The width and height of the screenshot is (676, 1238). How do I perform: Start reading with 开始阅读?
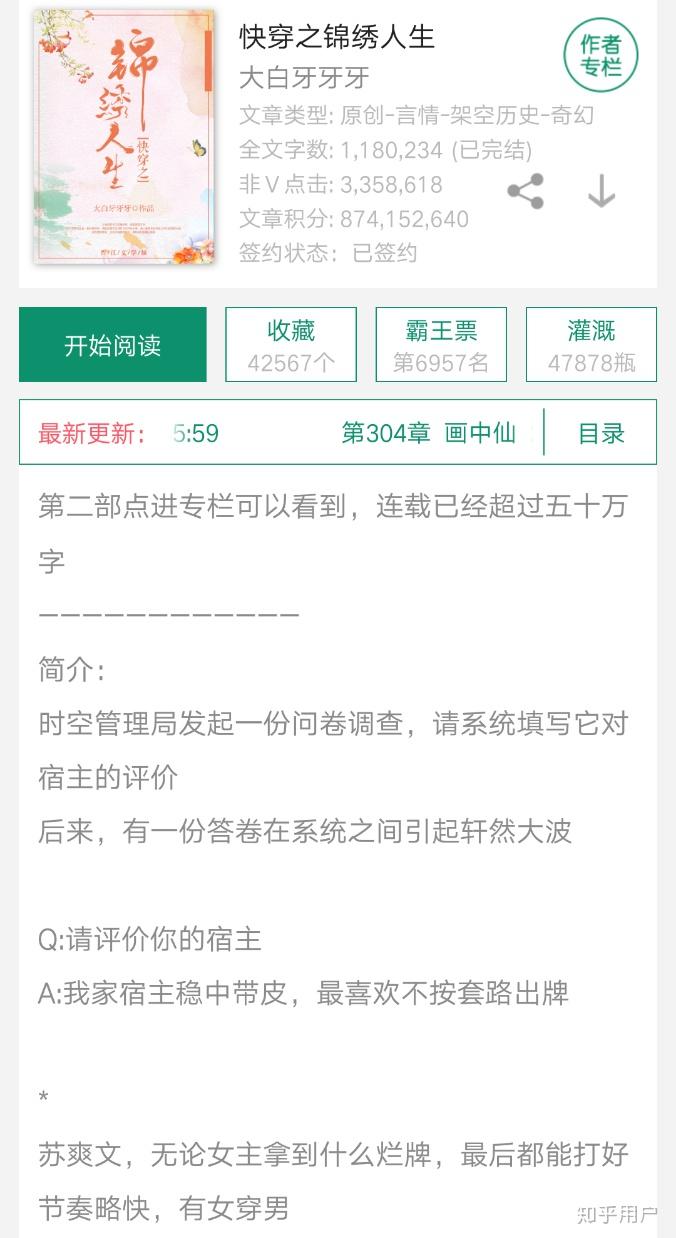(x=113, y=345)
